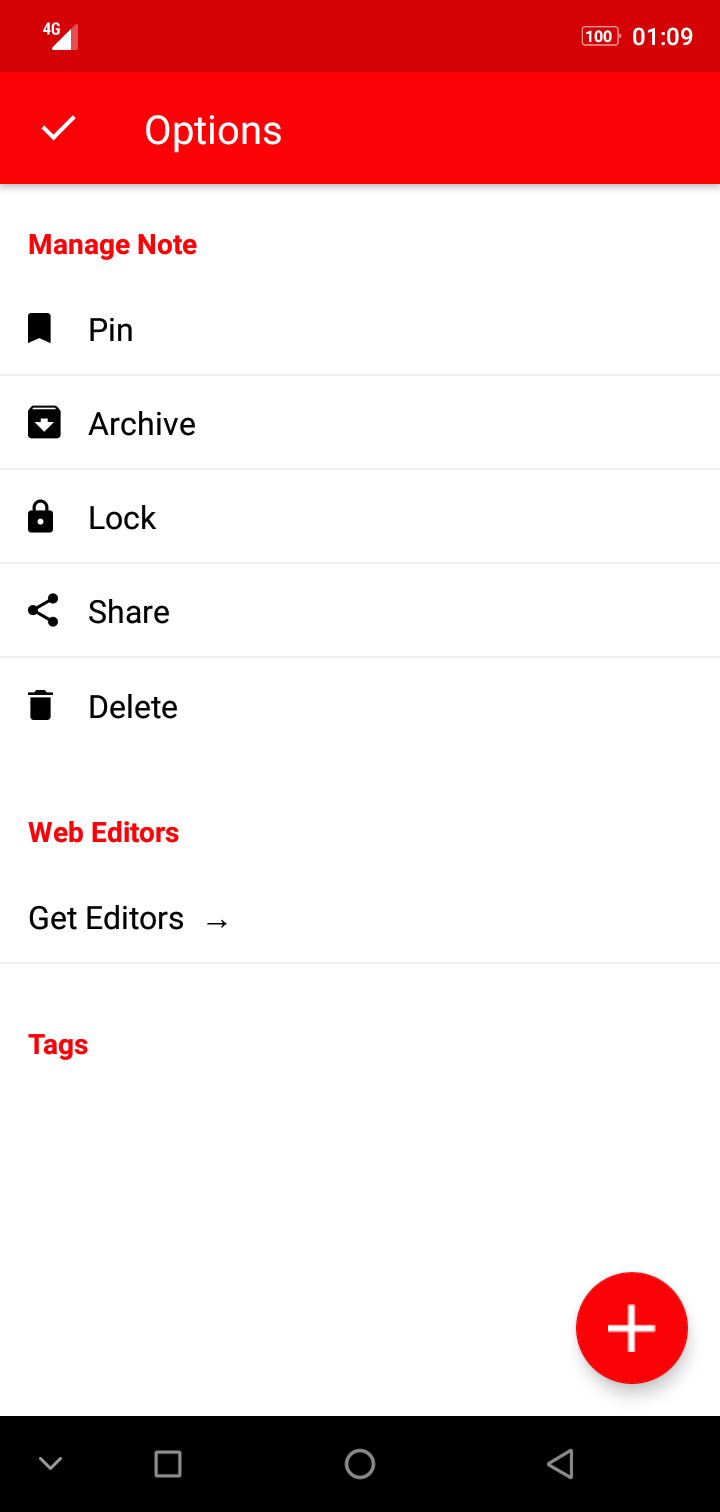The image size is (720, 1512).
Task: Confirm options with the checkmark icon
Action: (x=59, y=129)
